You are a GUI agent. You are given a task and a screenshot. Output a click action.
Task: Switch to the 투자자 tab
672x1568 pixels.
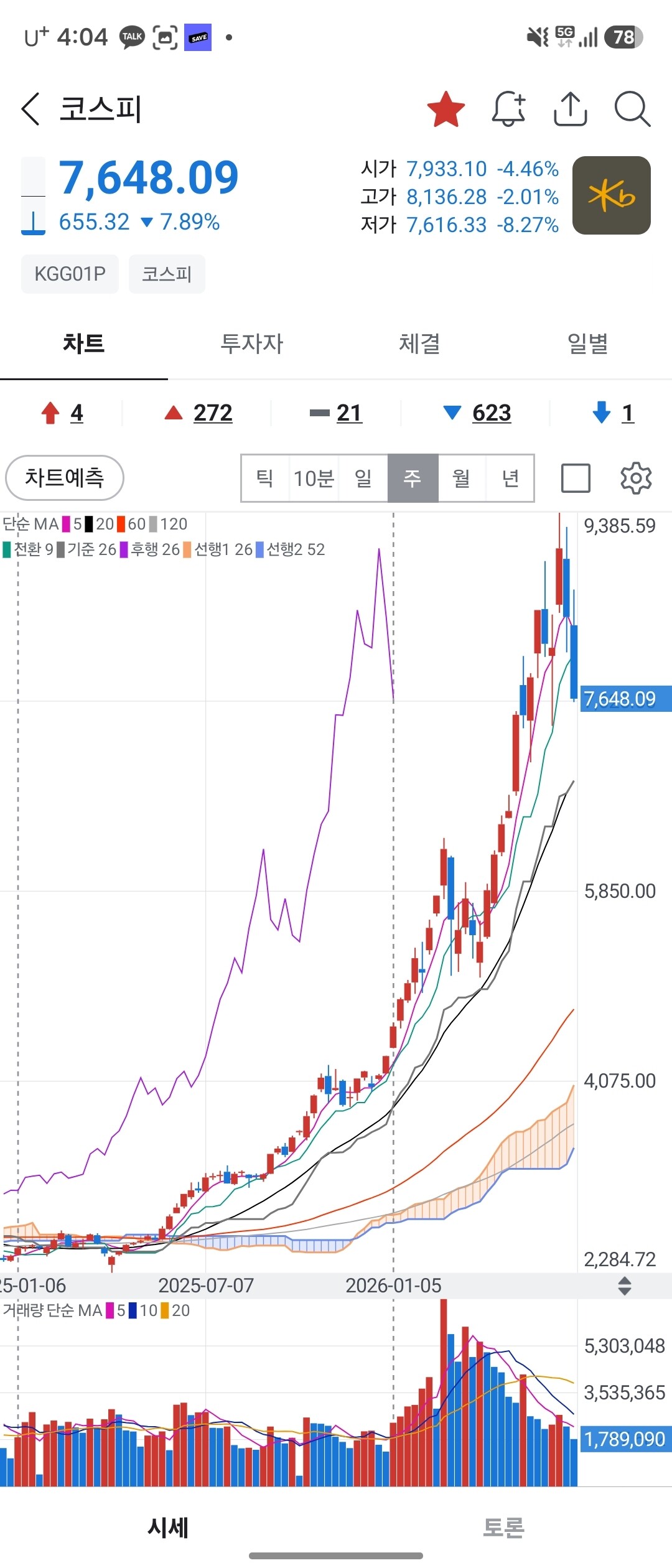252,343
